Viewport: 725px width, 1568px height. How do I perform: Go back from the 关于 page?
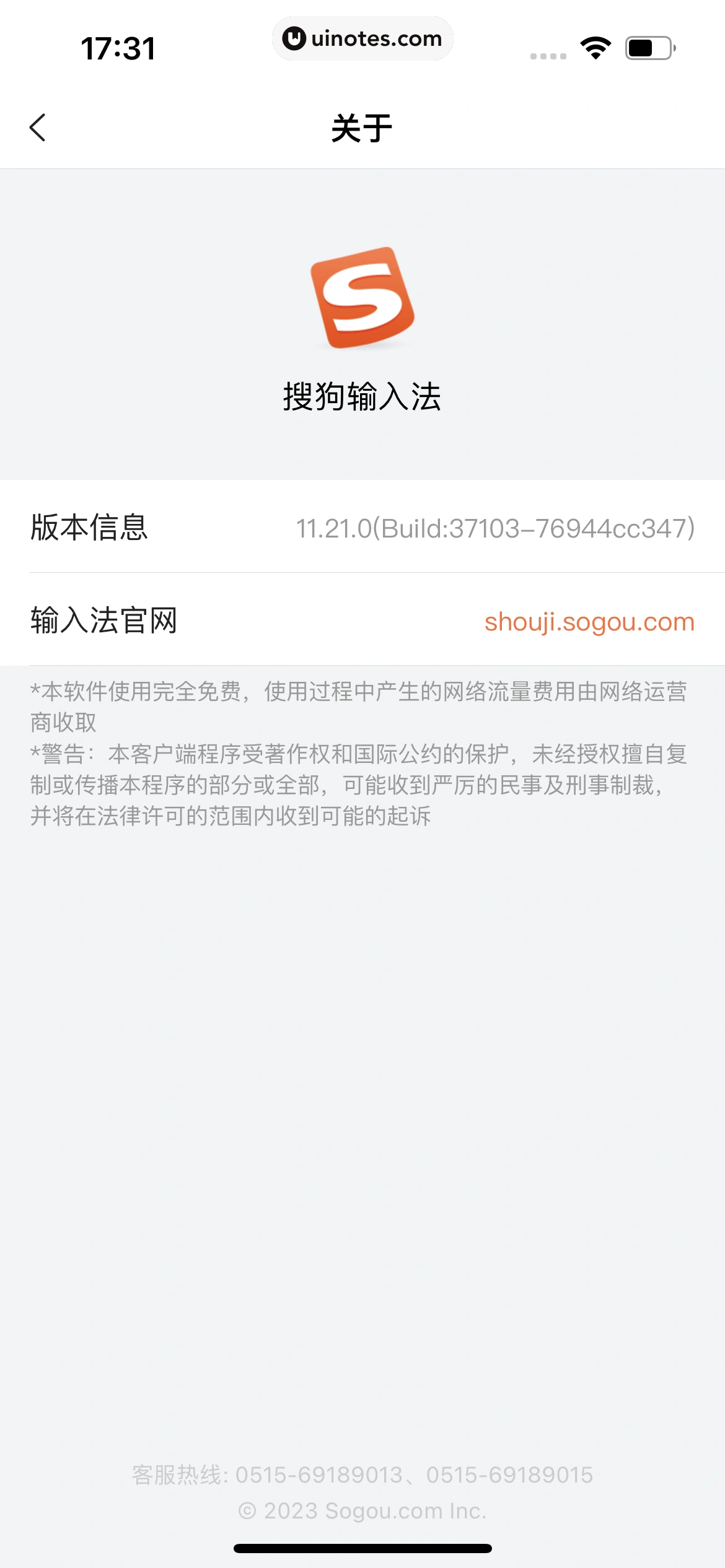(x=38, y=128)
